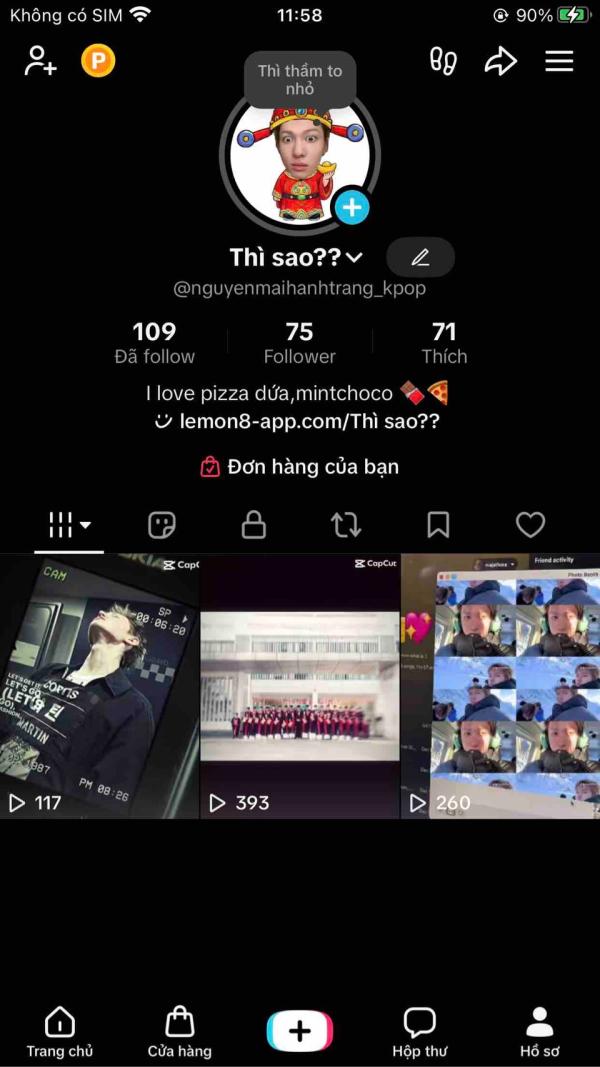Image resolution: width=600 pixels, height=1067 pixels.
Task: Show the liked videos heart tab
Action: 530,525
